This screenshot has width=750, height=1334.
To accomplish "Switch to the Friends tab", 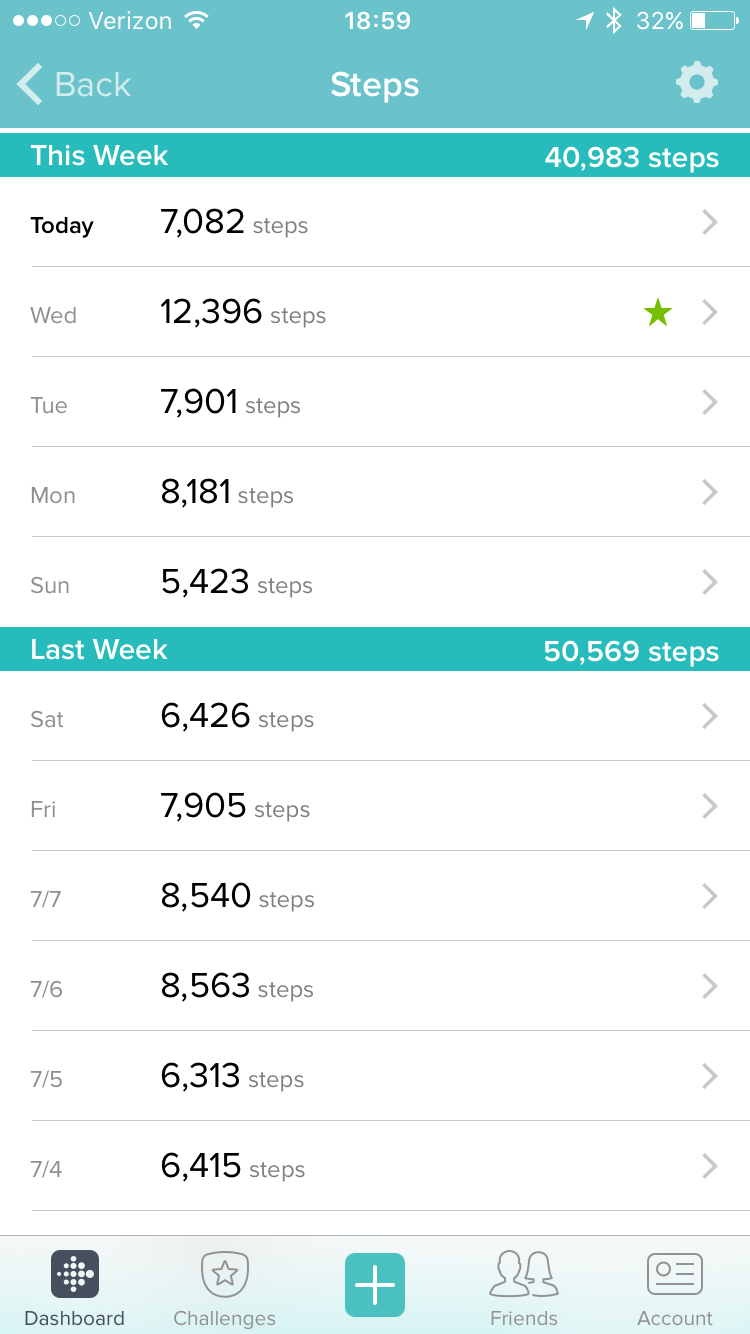I will (524, 1288).
